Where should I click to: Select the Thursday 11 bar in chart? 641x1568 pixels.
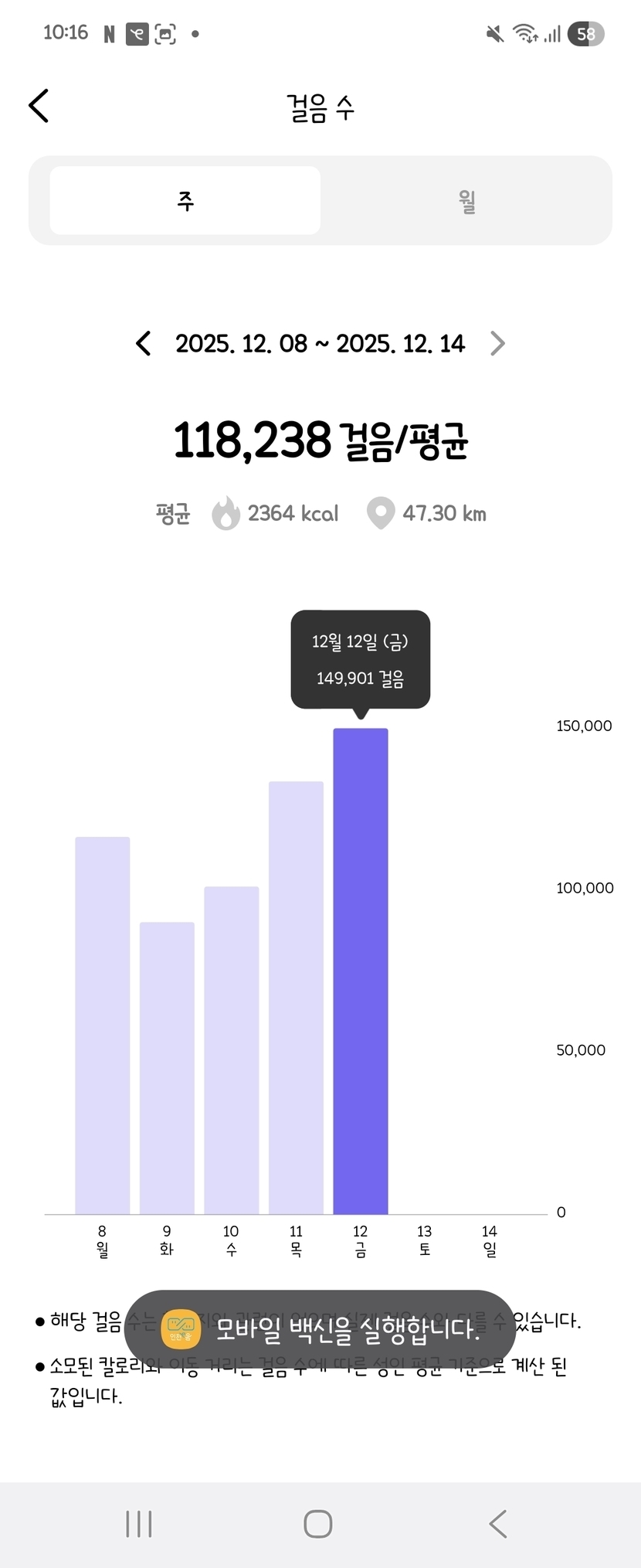click(x=296, y=997)
